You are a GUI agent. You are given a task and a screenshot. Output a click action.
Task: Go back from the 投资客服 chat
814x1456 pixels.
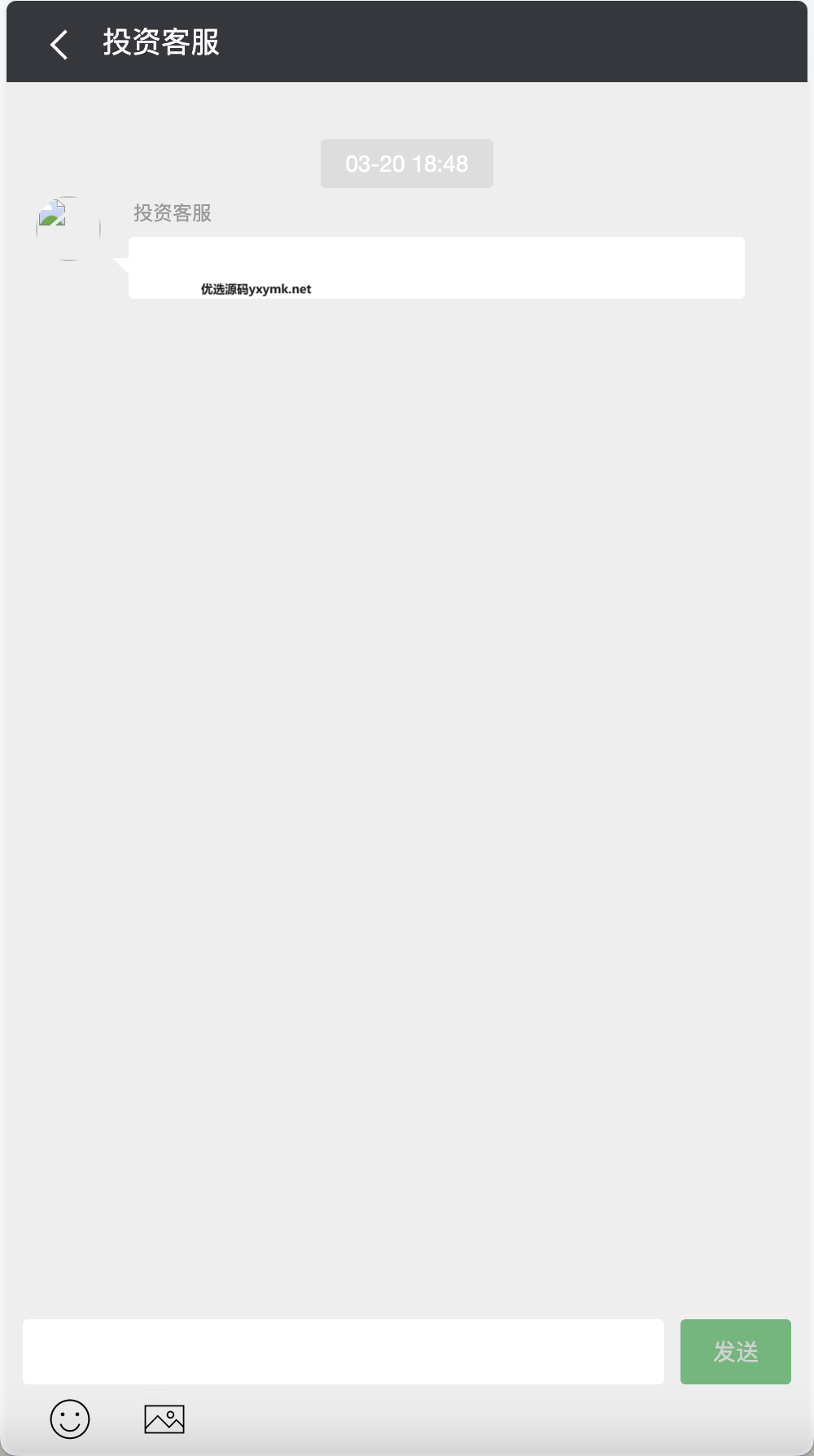point(59,45)
